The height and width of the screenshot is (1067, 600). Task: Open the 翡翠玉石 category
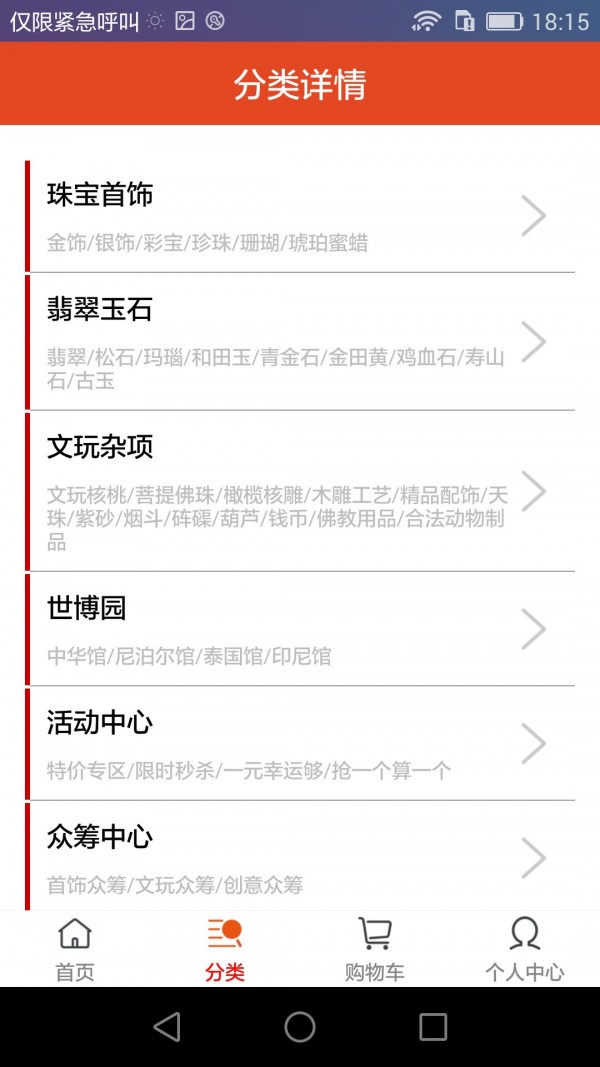(x=300, y=342)
